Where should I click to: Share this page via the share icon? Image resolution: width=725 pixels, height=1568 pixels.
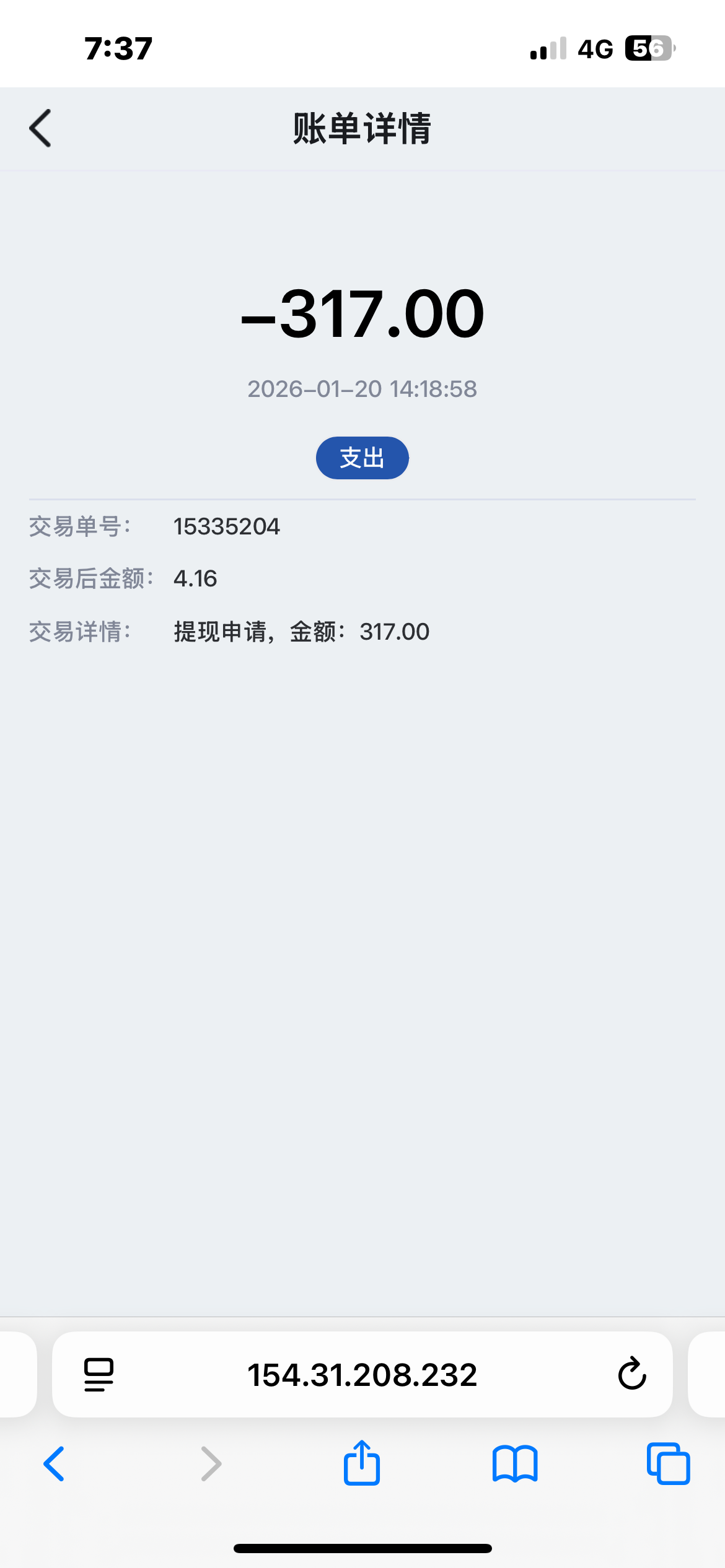pyautogui.click(x=362, y=1463)
